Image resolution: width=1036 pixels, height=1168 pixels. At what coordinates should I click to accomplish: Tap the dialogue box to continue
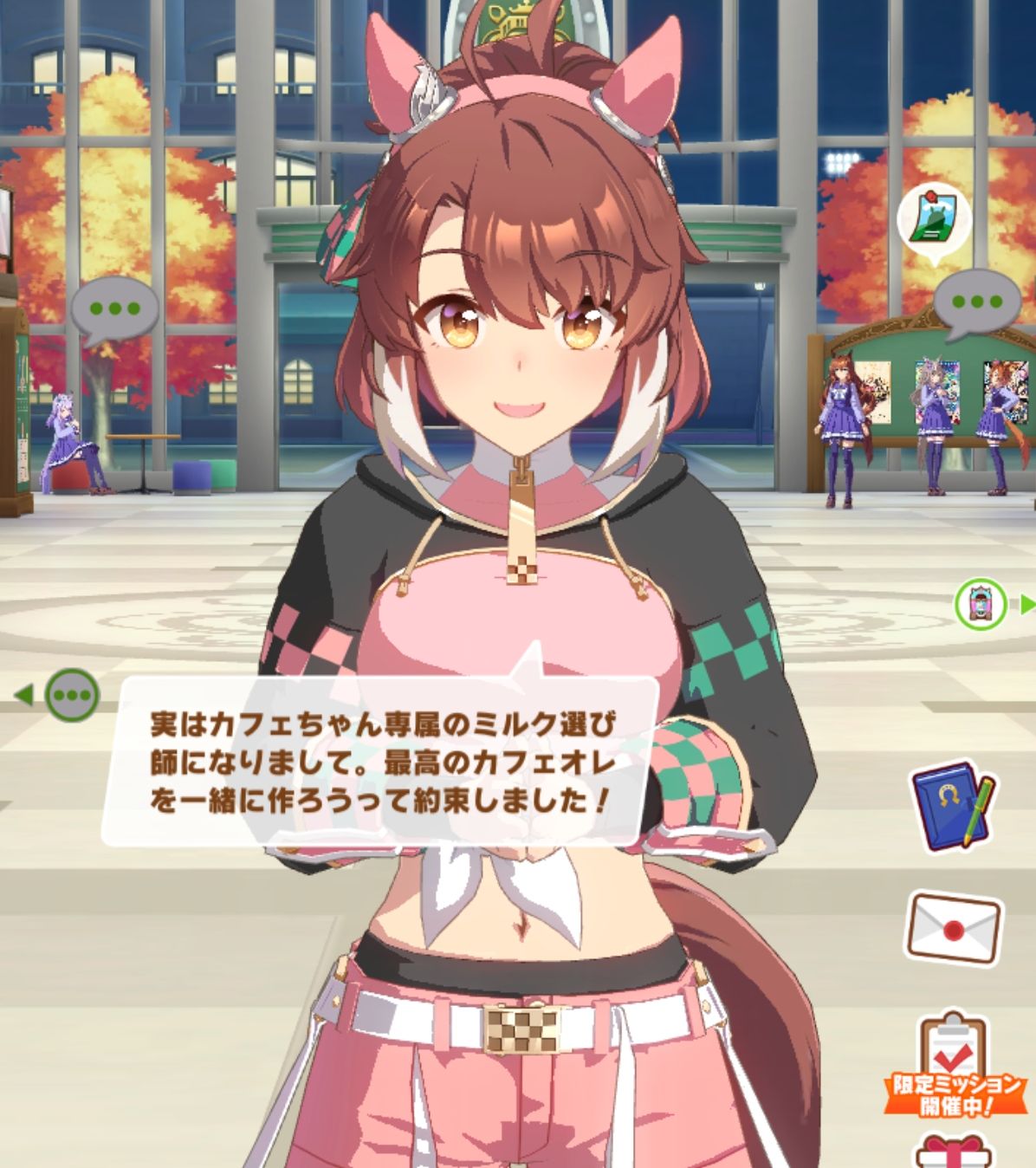click(x=381, y=762)
